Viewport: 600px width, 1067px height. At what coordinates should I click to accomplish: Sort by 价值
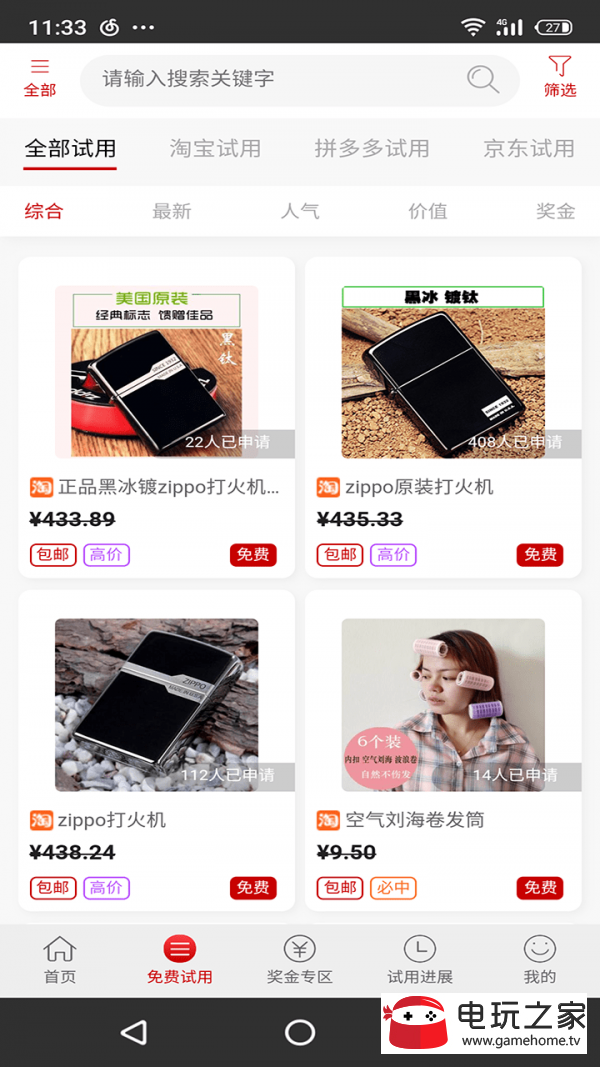[x=428, y=211]
